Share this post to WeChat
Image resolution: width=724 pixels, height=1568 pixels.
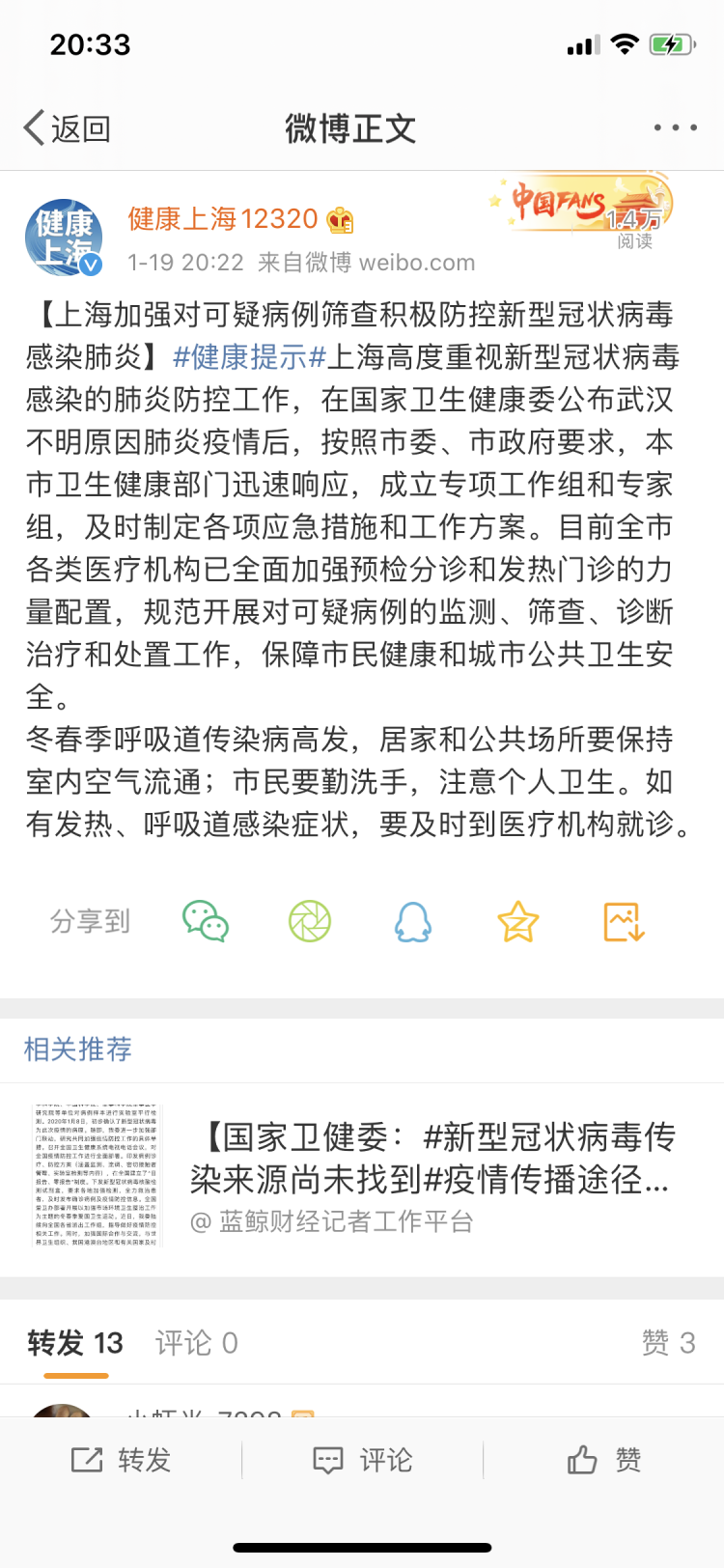pos(206,921)
